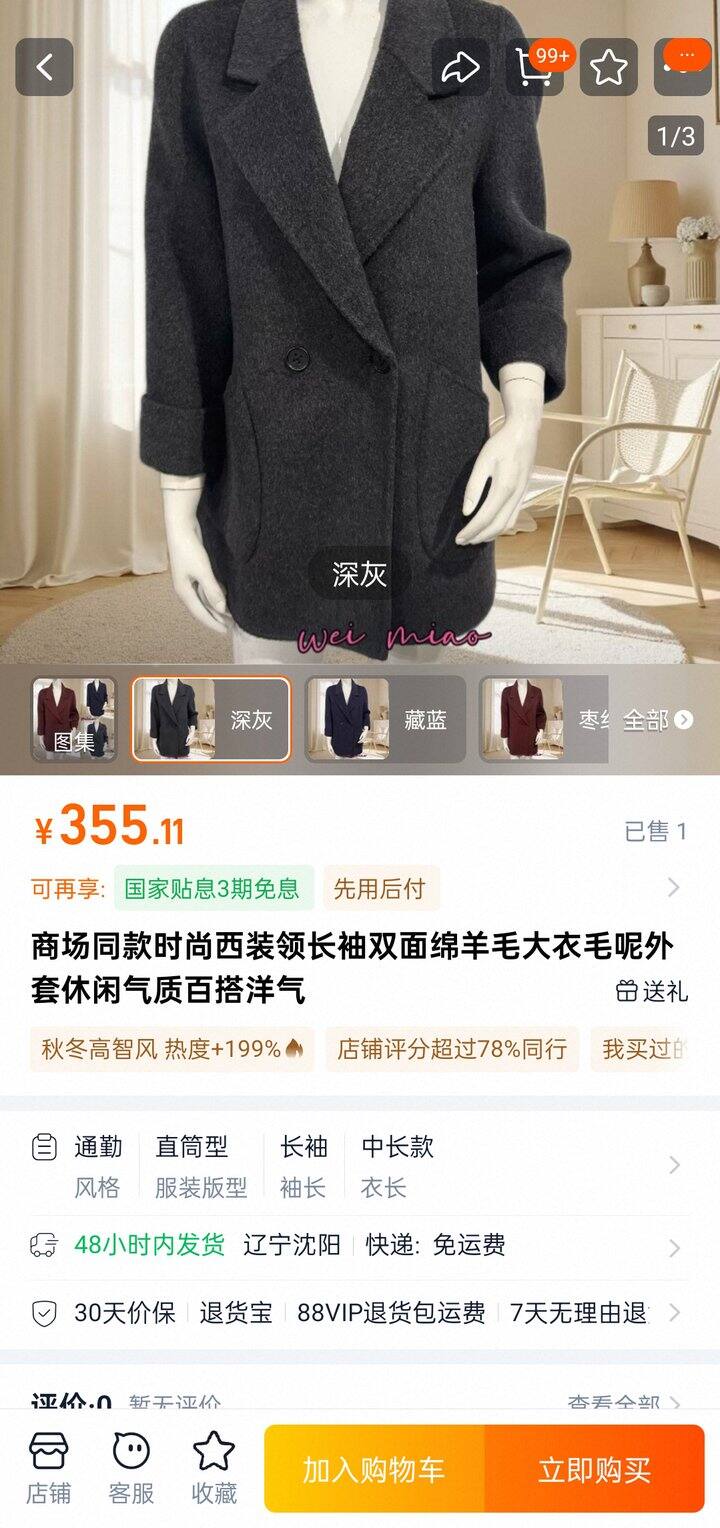The height and width of the screenshot is (1528, 720).
Task: Visit the seller's 店铺 page
Action: [49, 1468]
